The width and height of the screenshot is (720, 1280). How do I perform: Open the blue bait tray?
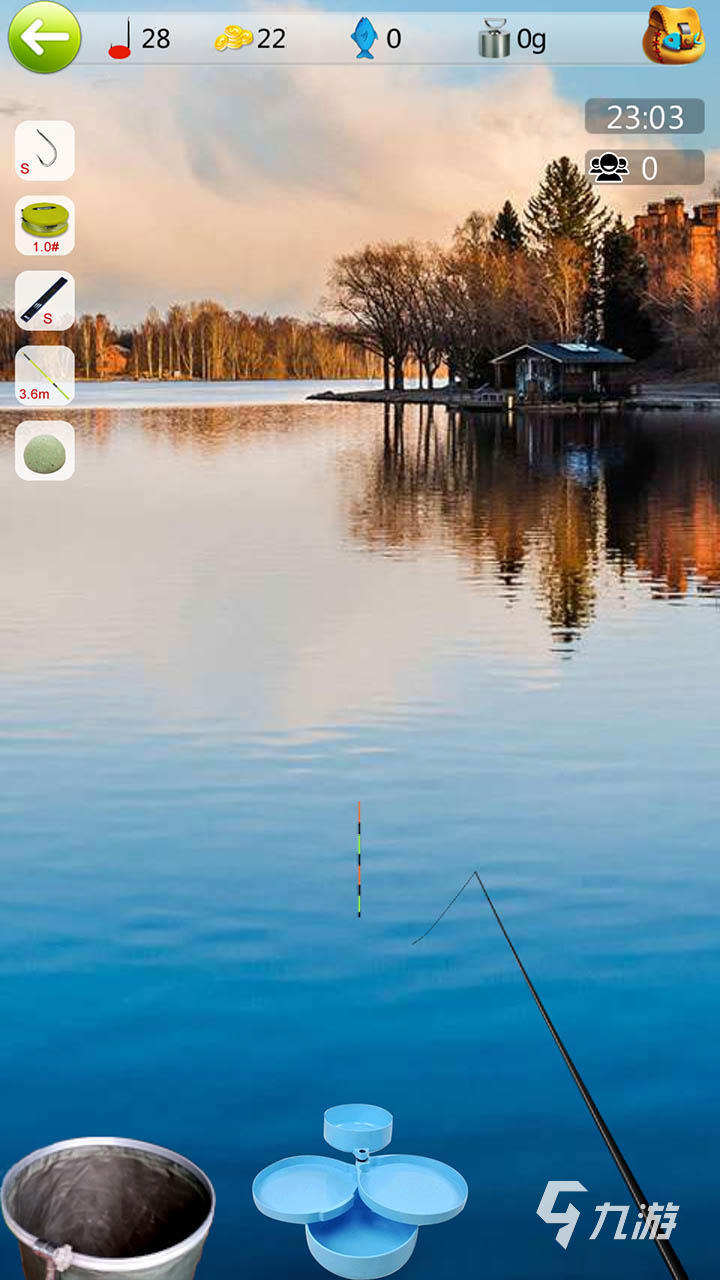pos(360,1190)
